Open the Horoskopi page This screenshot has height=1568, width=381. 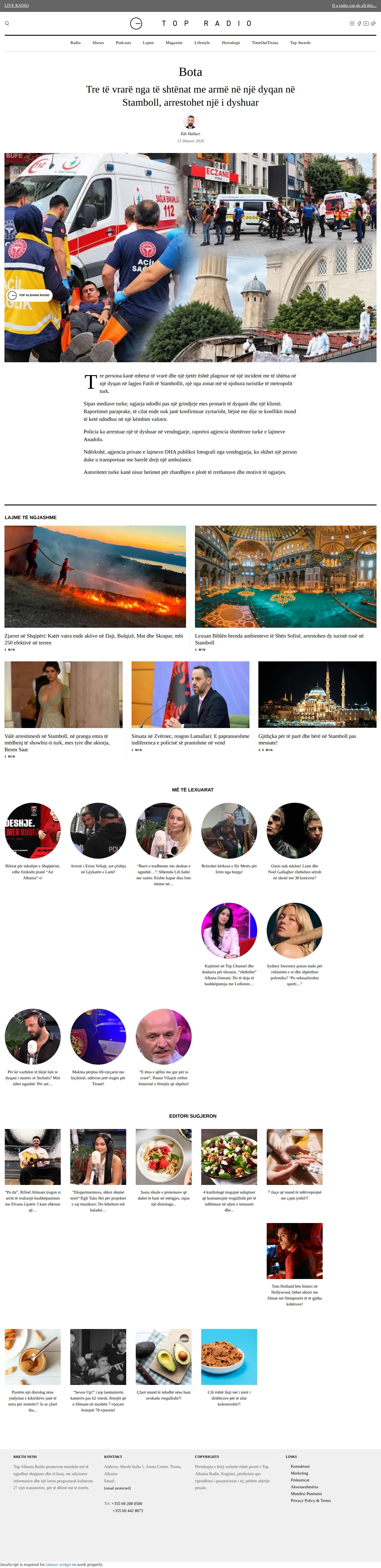pyautogui.click(x=231, y=43)
